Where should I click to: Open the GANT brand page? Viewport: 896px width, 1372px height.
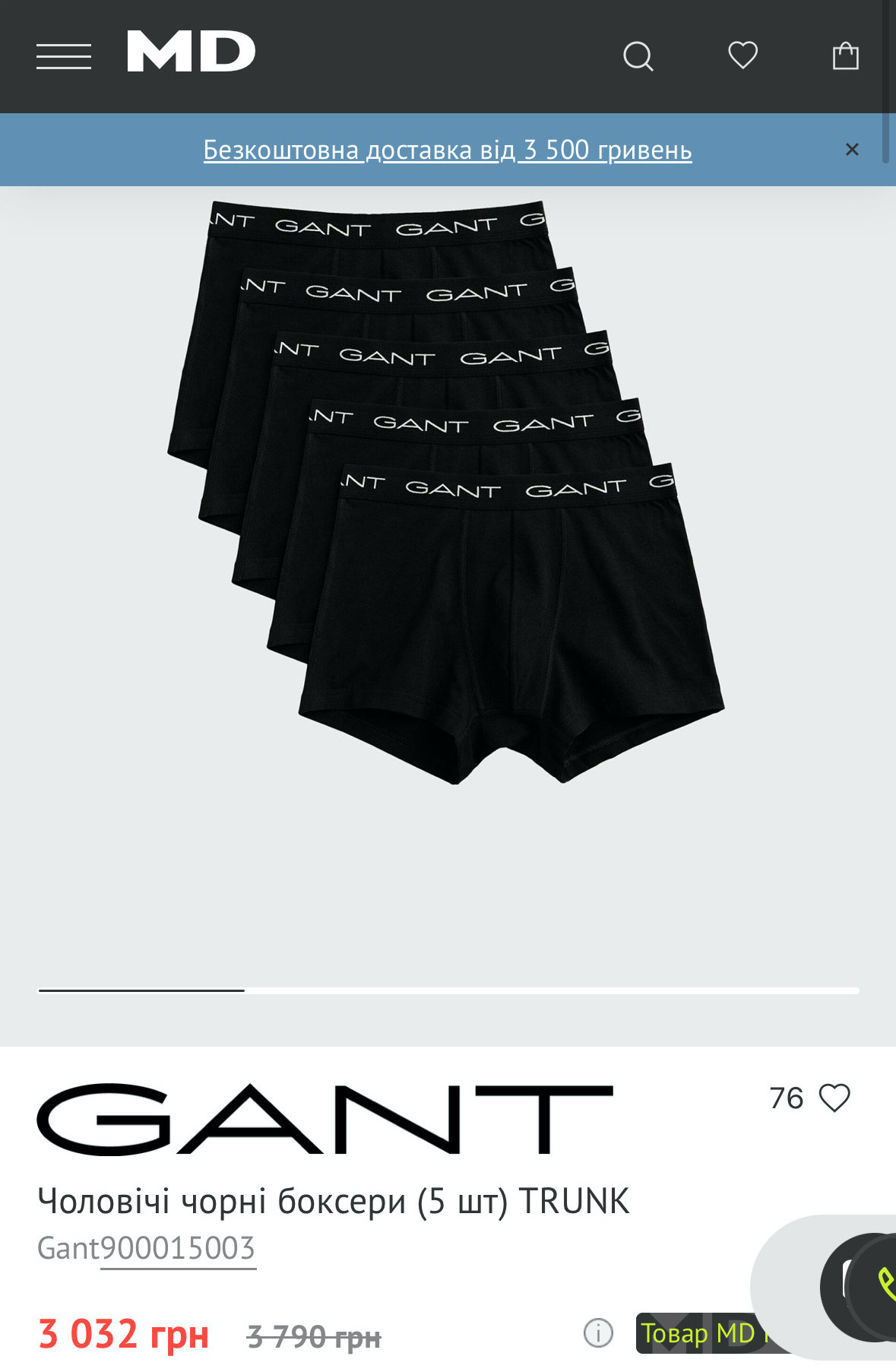(x=325, y=1119)
